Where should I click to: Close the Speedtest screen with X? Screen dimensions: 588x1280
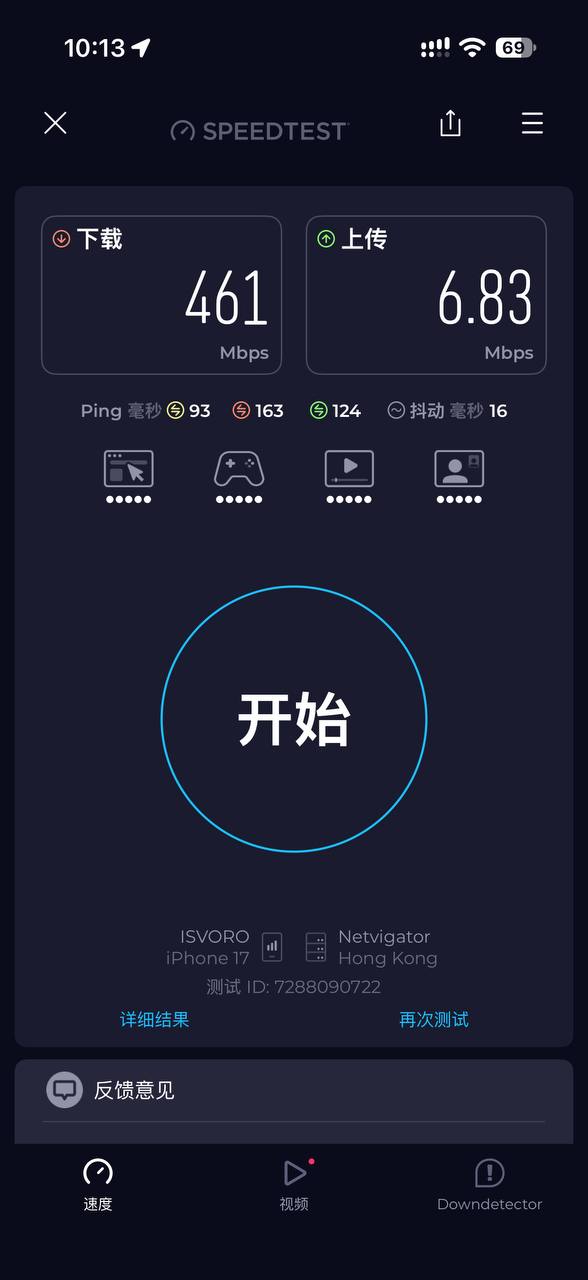pyautogui.click(x=55, y=123)
